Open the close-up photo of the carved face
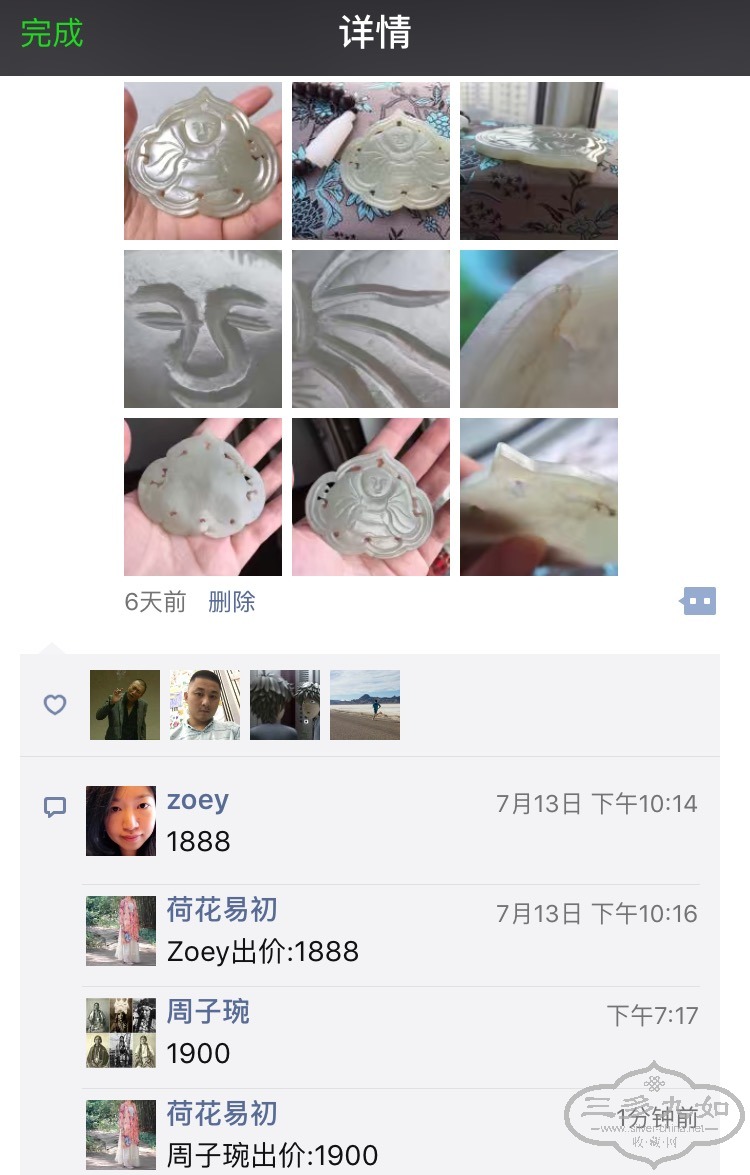Image resolution: width=750 pixels, height=1175 pixels. tap(203, 329)
